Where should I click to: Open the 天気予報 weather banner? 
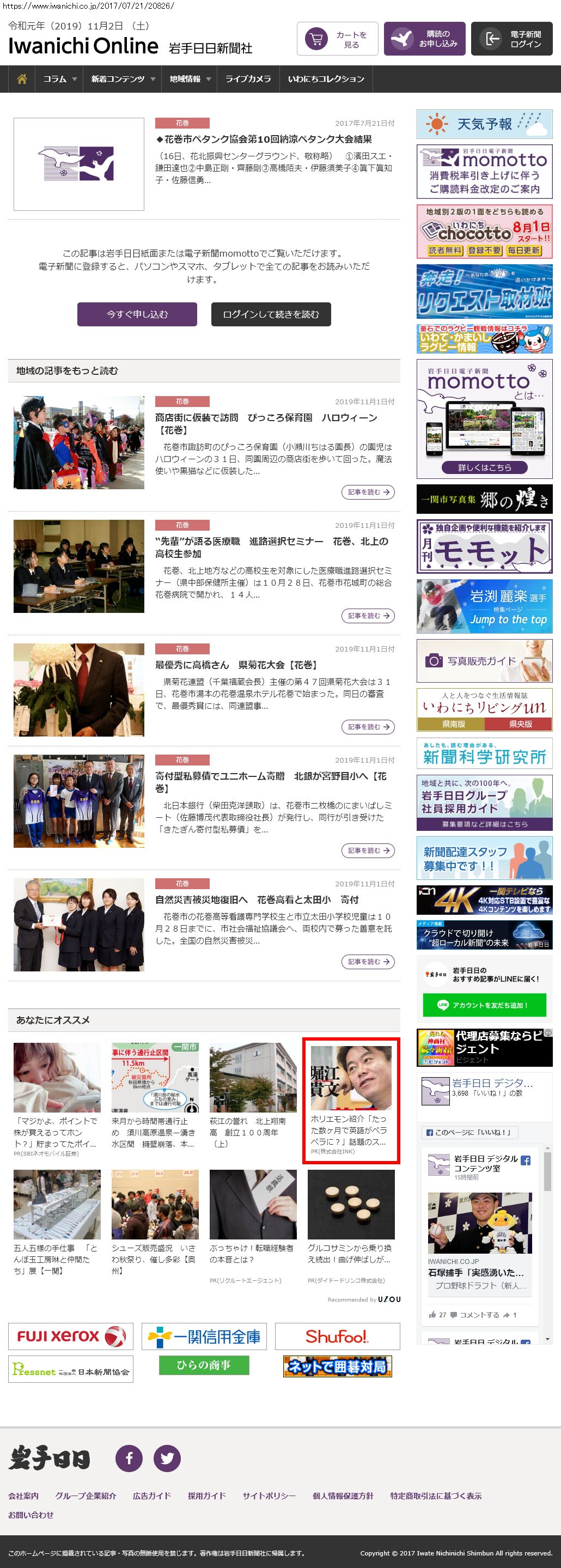point(484,125)
